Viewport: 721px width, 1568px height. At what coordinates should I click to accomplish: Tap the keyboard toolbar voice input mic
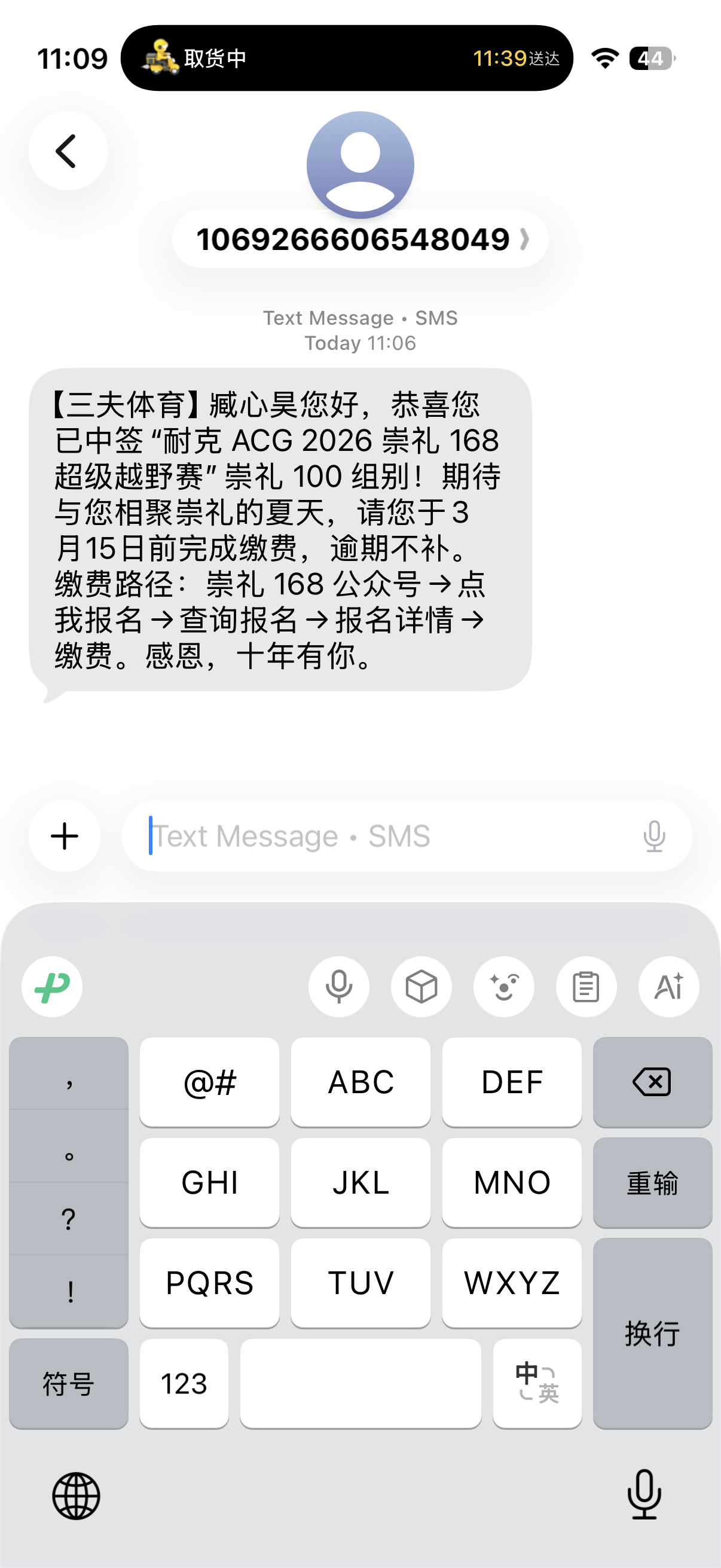tap(339, 987)
